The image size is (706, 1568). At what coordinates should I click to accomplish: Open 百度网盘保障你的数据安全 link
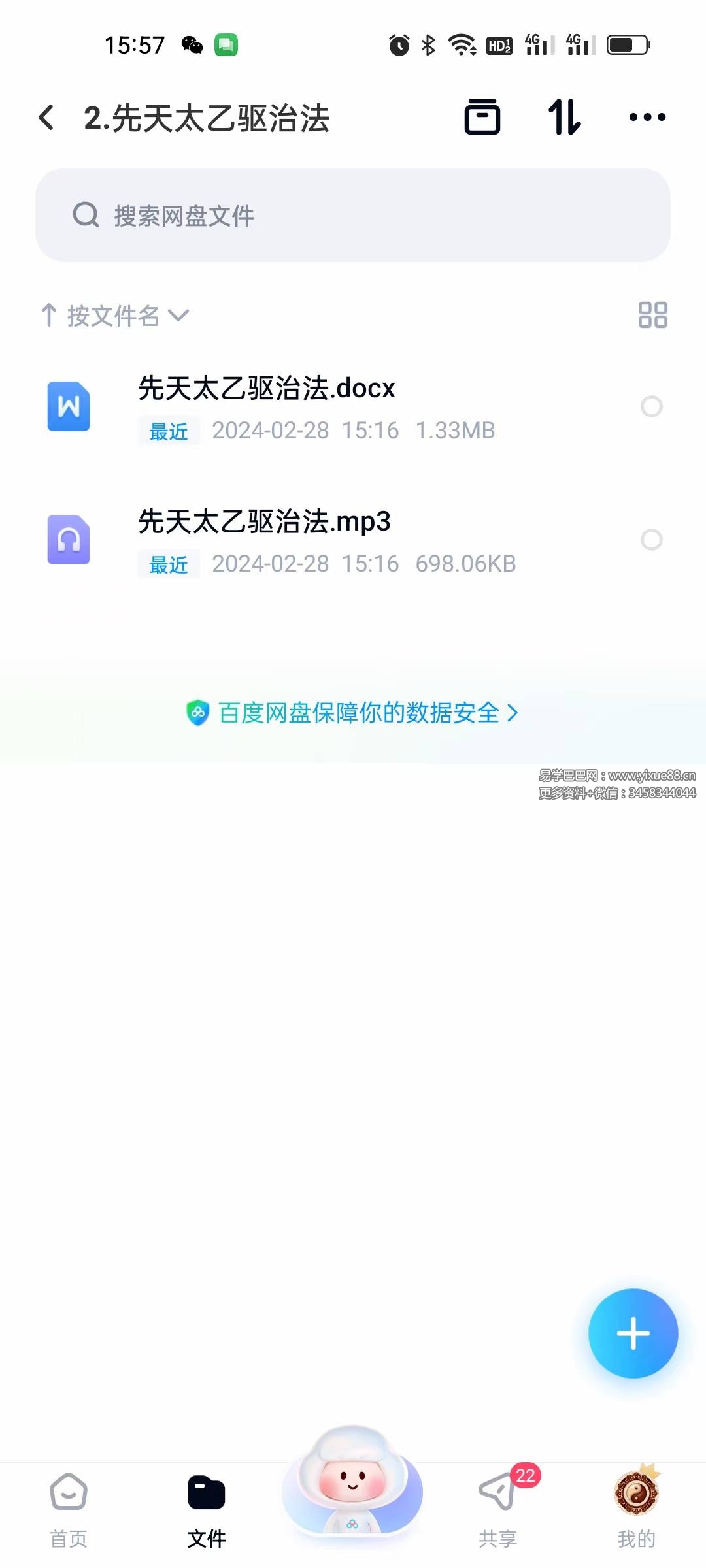coord(353,713)
